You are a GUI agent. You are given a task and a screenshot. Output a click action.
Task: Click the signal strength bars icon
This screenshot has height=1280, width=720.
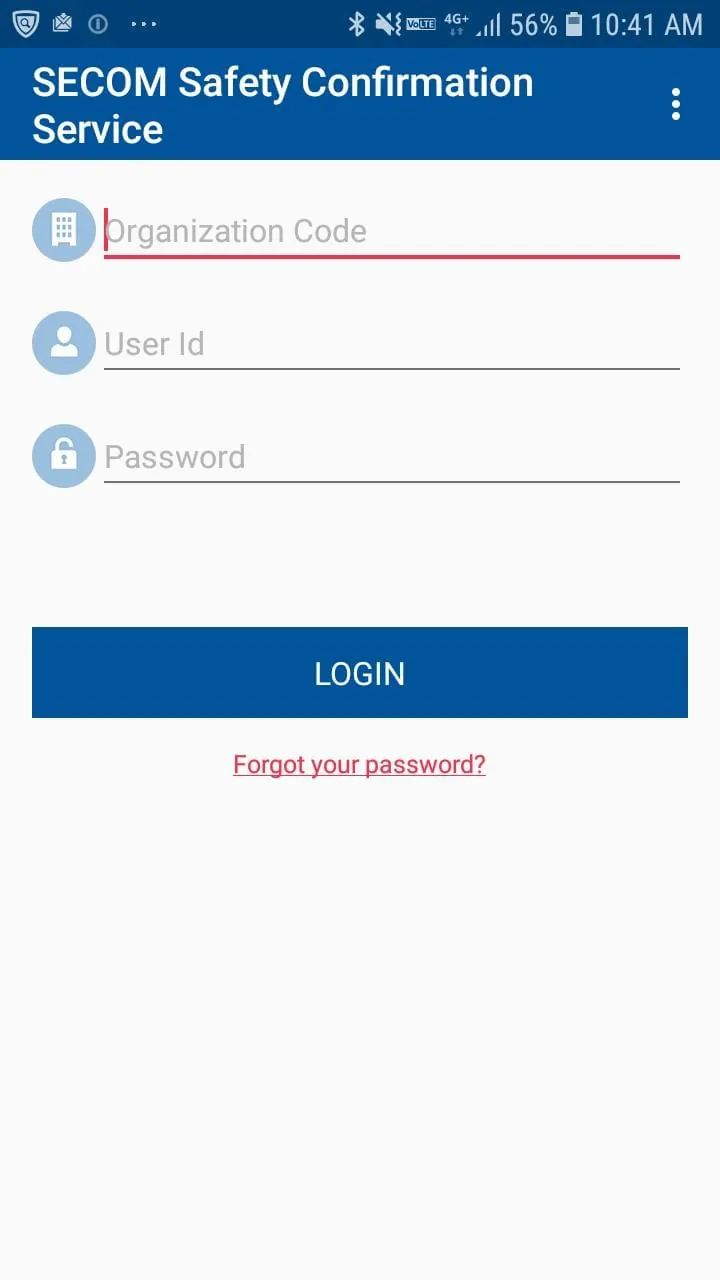[x=490, y=23]
